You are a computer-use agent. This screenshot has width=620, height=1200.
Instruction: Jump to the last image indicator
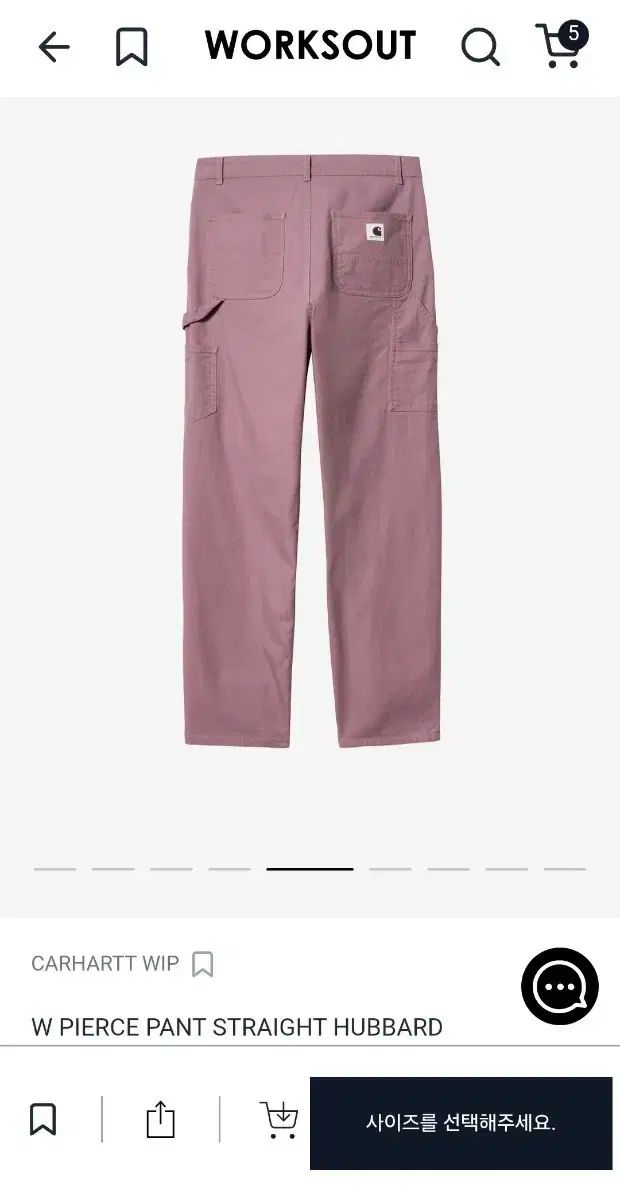tap(564, 869)
